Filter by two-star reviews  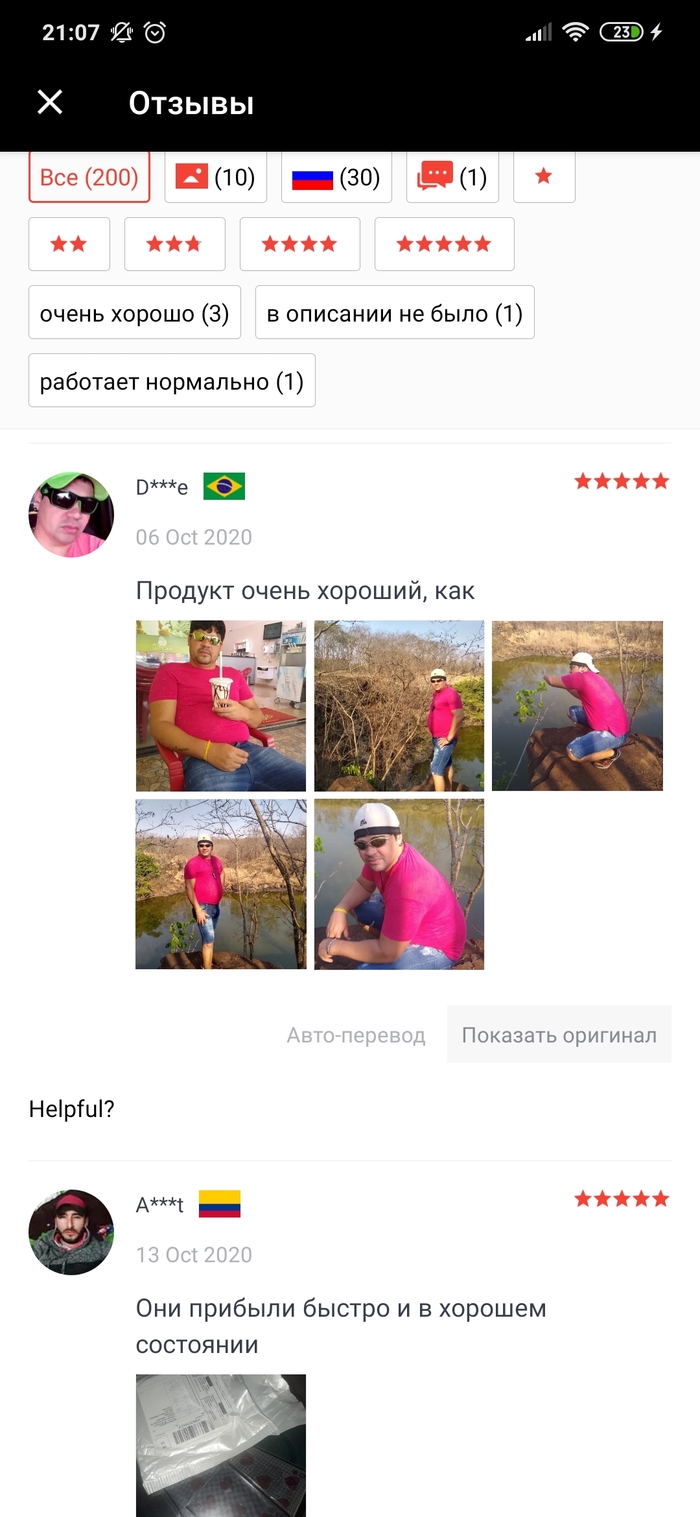pyautogui.click(x=69, y=244)
